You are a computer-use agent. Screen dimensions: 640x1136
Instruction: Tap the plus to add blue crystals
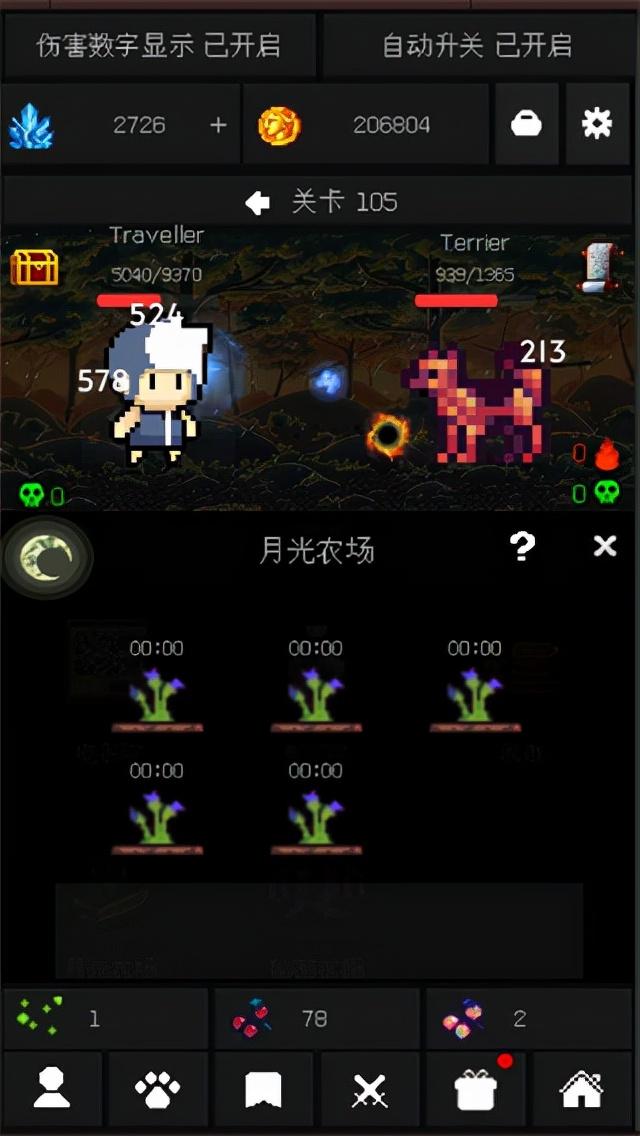coord(218,125)
